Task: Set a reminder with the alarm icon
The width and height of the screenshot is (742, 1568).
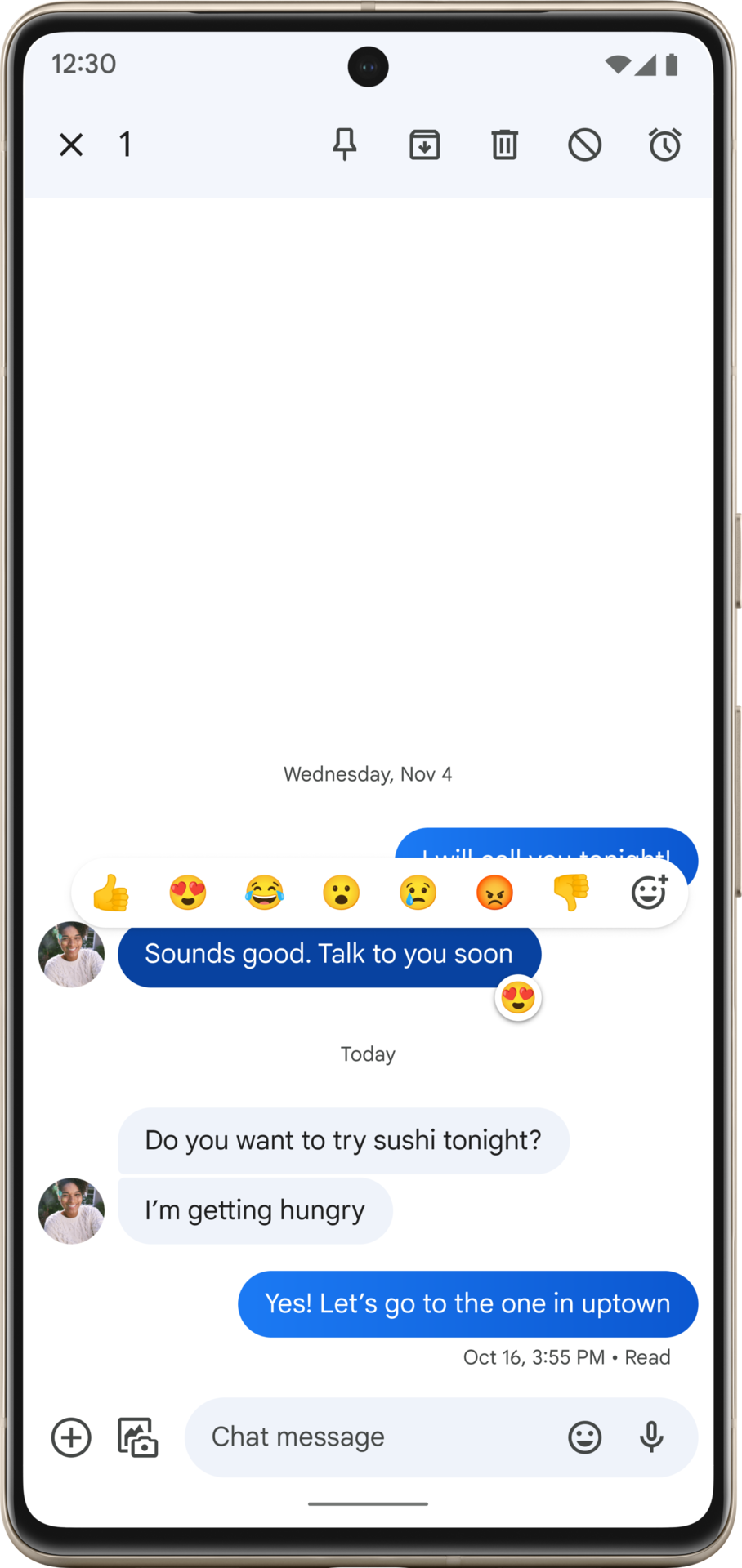Action: [x=664, y=145]
